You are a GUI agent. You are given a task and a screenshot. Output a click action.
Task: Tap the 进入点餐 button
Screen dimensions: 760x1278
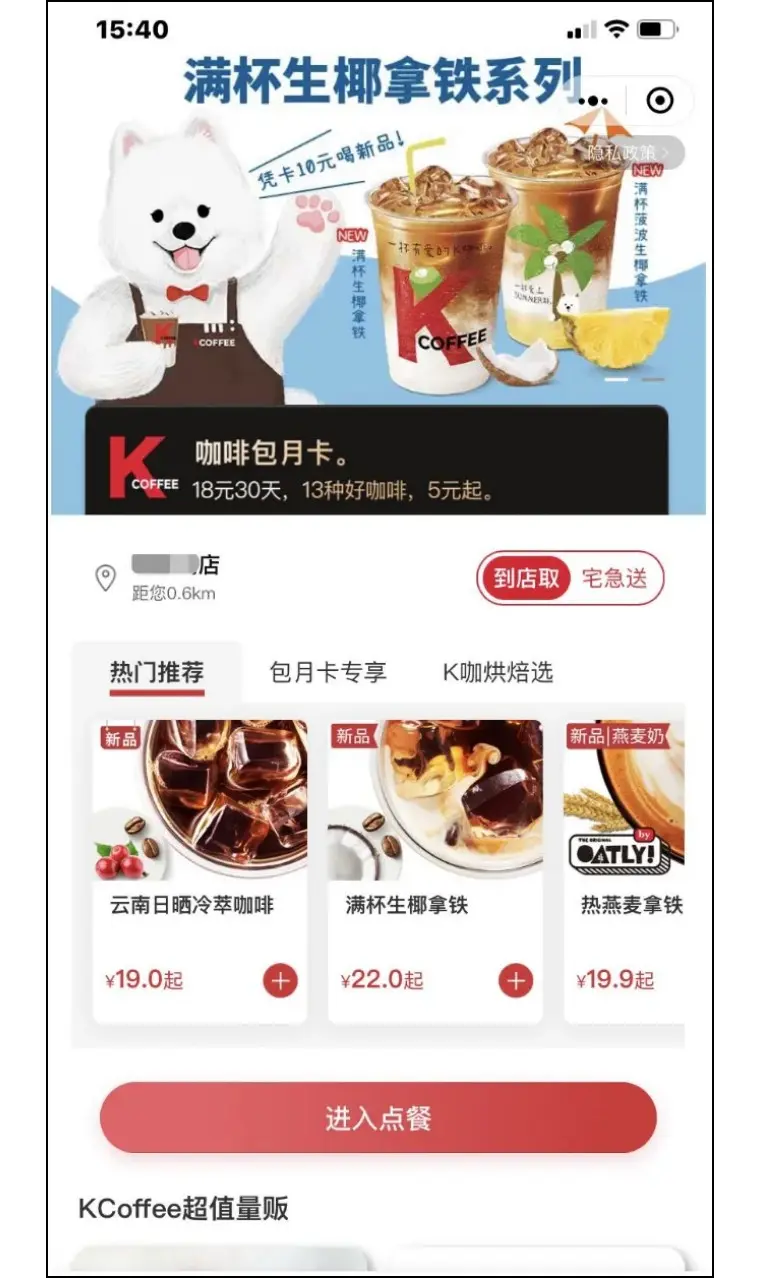click(378, 1118)
